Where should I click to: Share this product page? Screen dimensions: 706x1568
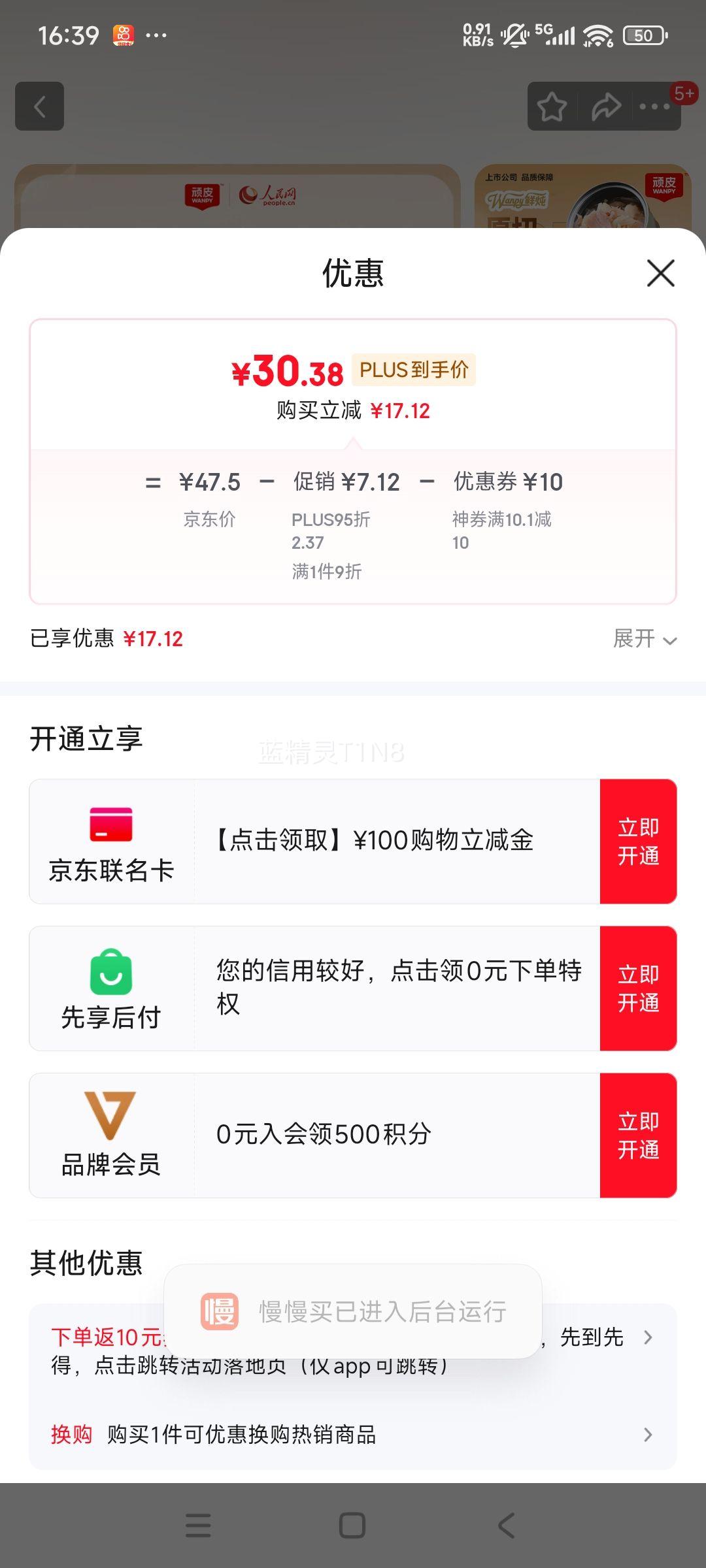point(606,106)
